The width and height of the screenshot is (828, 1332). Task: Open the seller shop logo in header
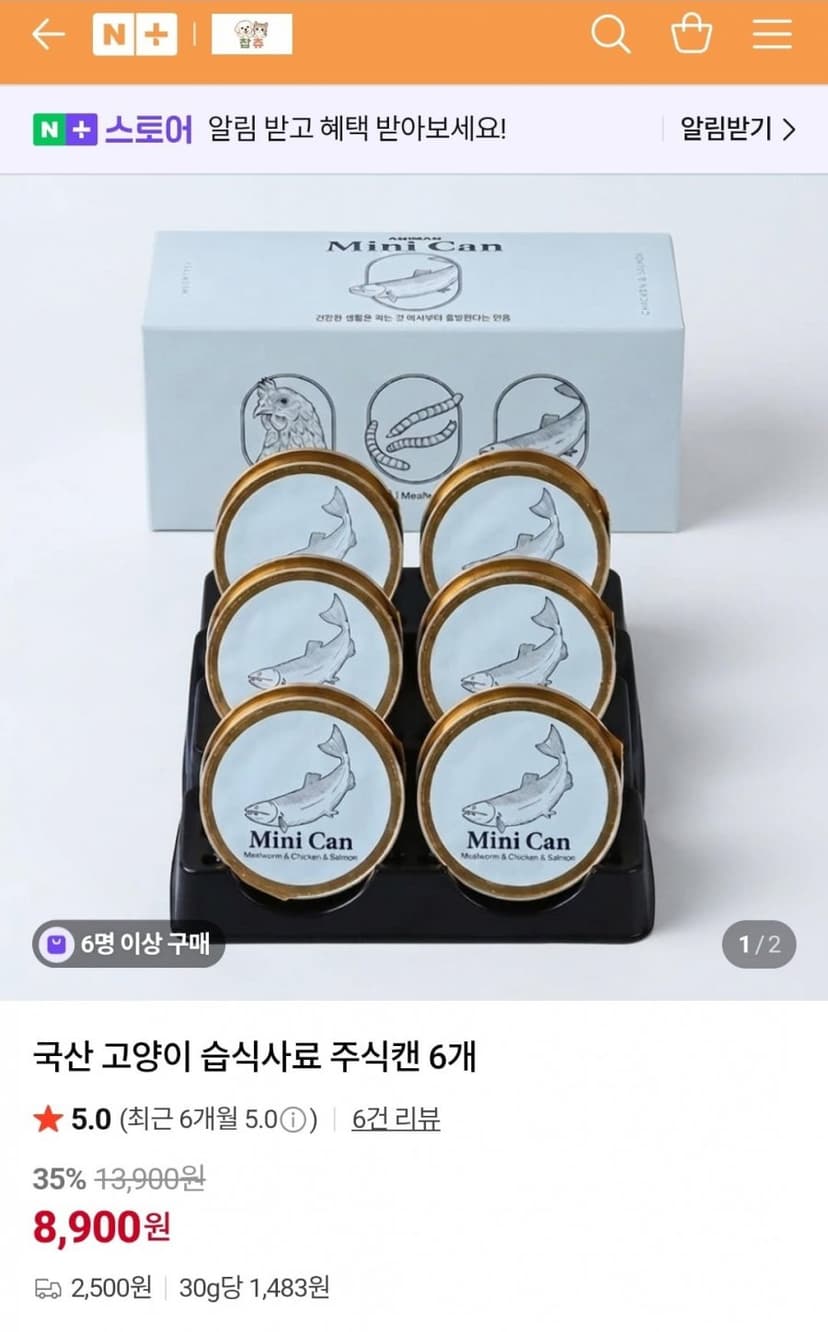[x=252, y=35]
